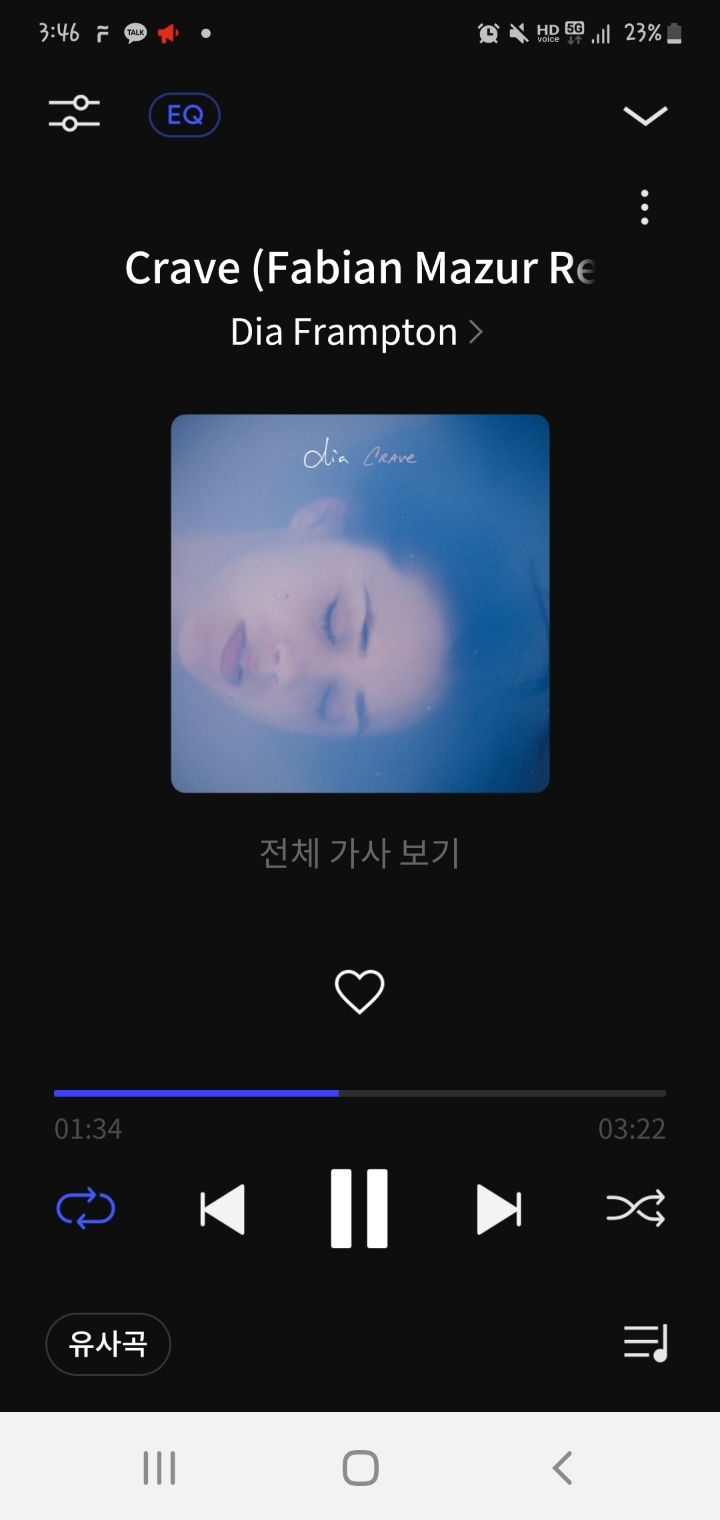The height and width of the screenshot is (1520, 720).
Task: Pause the current song
Action: coord(359,1209)
